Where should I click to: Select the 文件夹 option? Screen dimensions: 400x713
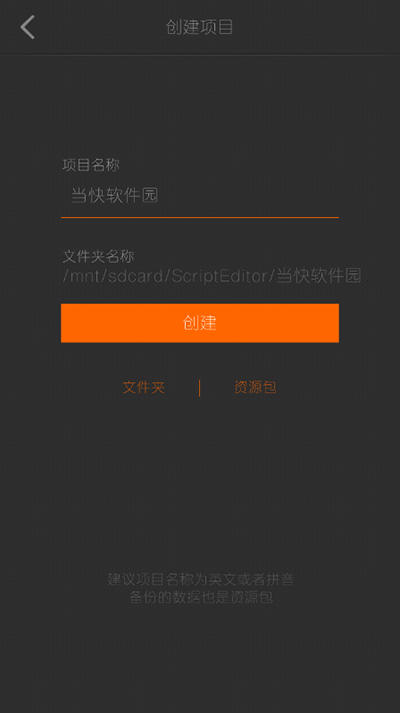[144, 387]
